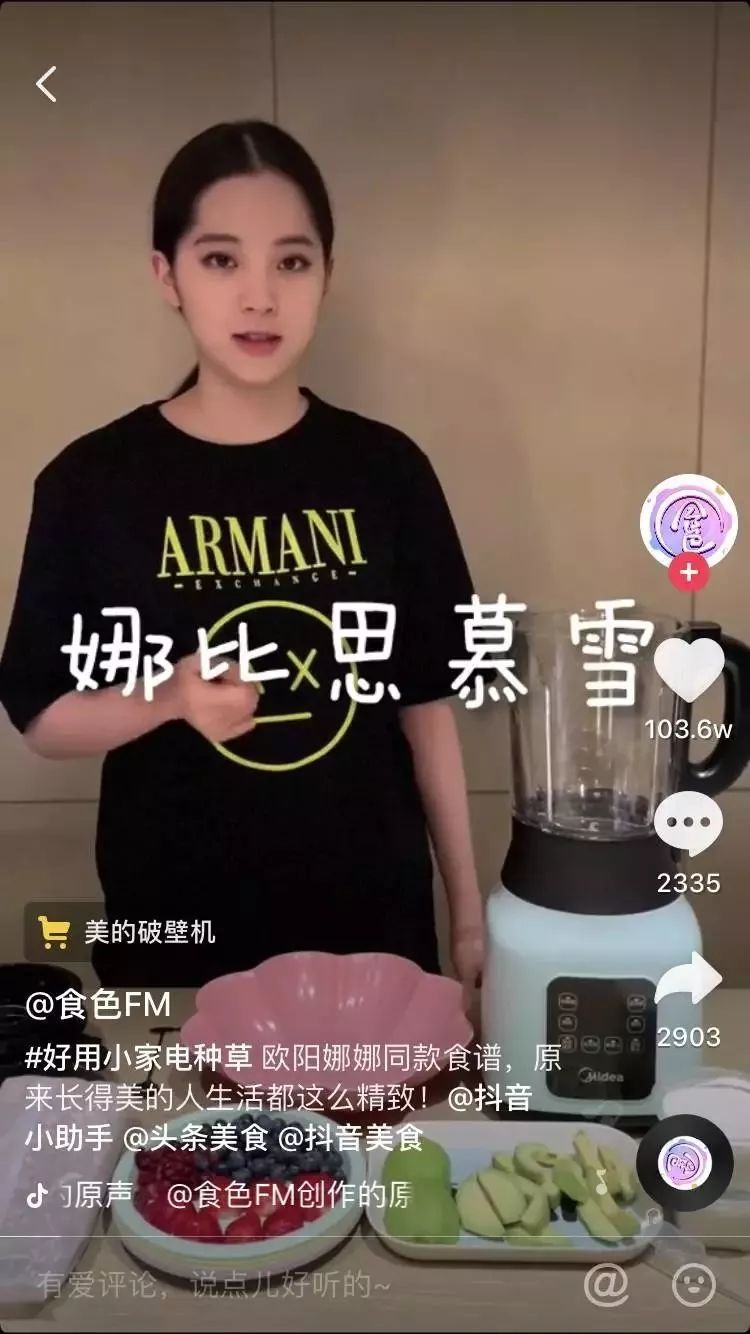Open the spinning music disc

684,1163
